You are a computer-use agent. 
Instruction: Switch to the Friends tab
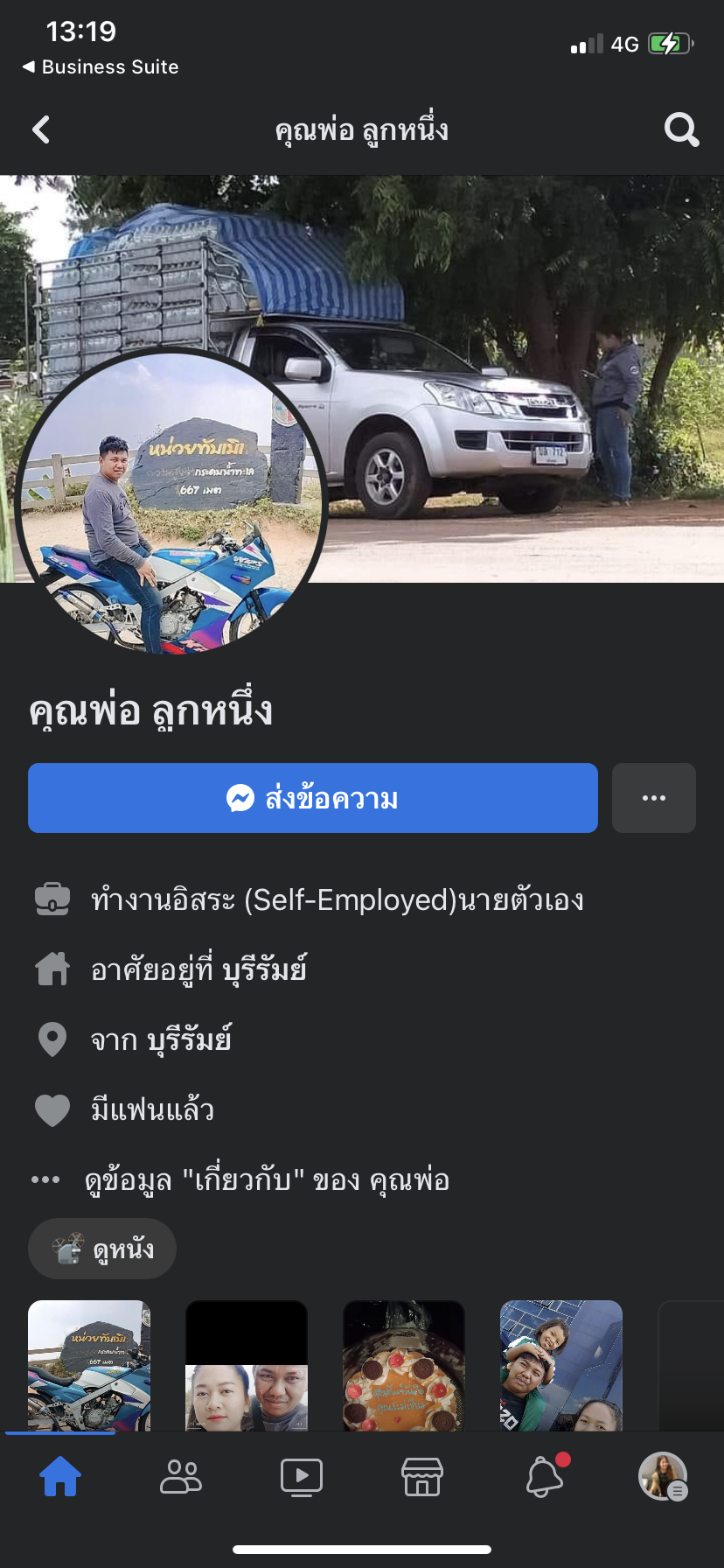[181, 1477]
